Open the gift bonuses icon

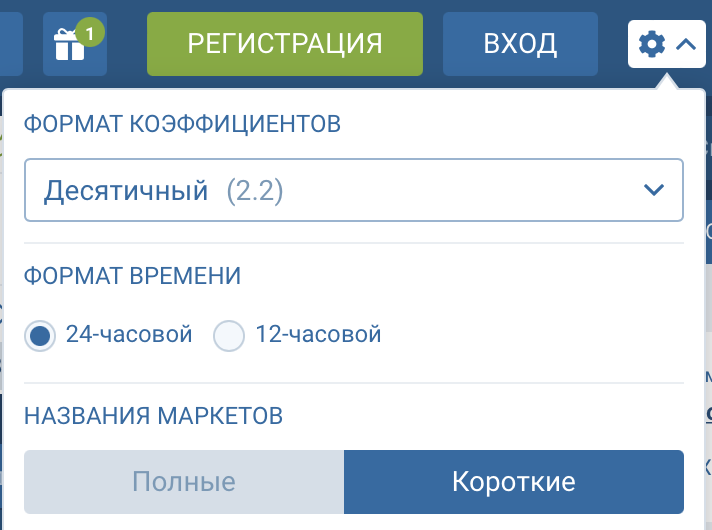[73, 44]
